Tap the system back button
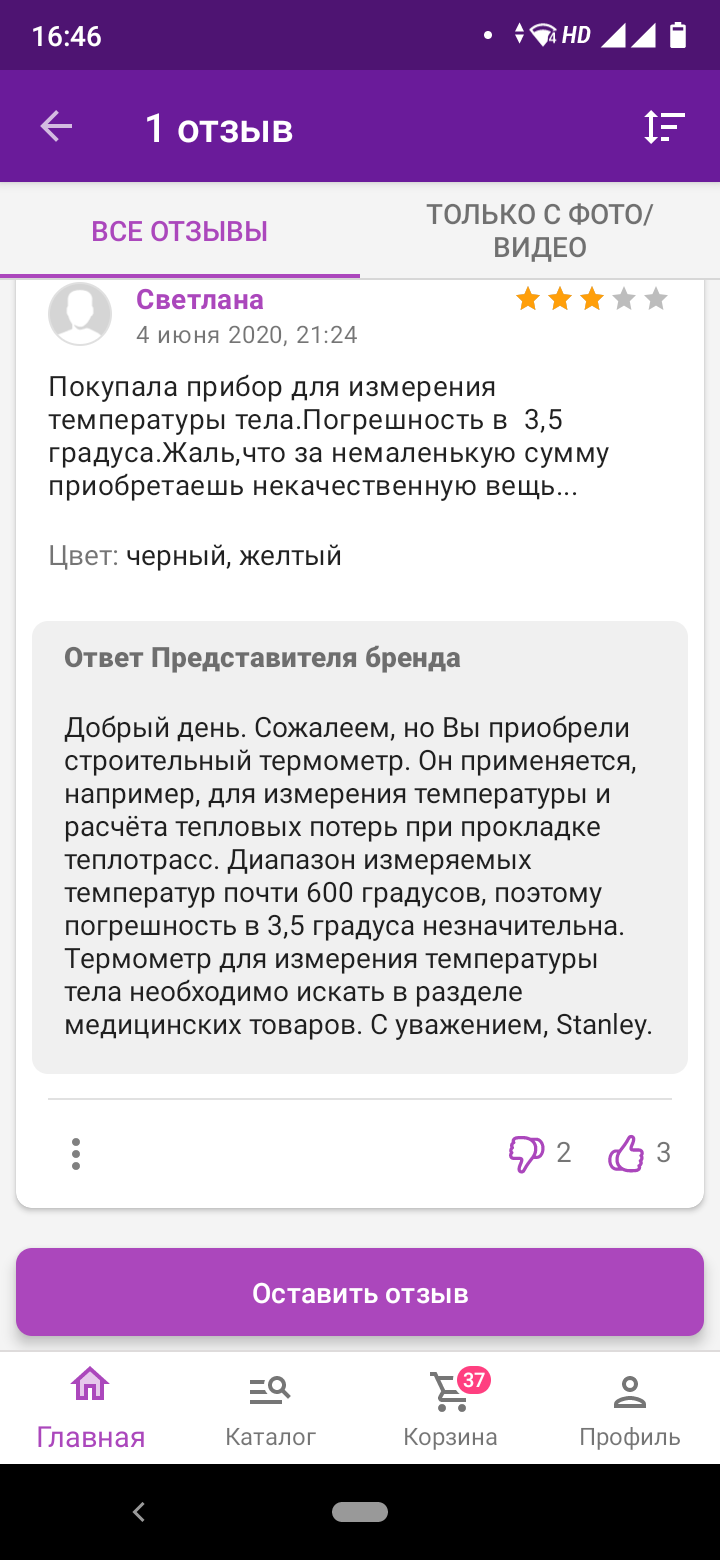Screen dimensions: 720x1560 tap(139, 1512)
